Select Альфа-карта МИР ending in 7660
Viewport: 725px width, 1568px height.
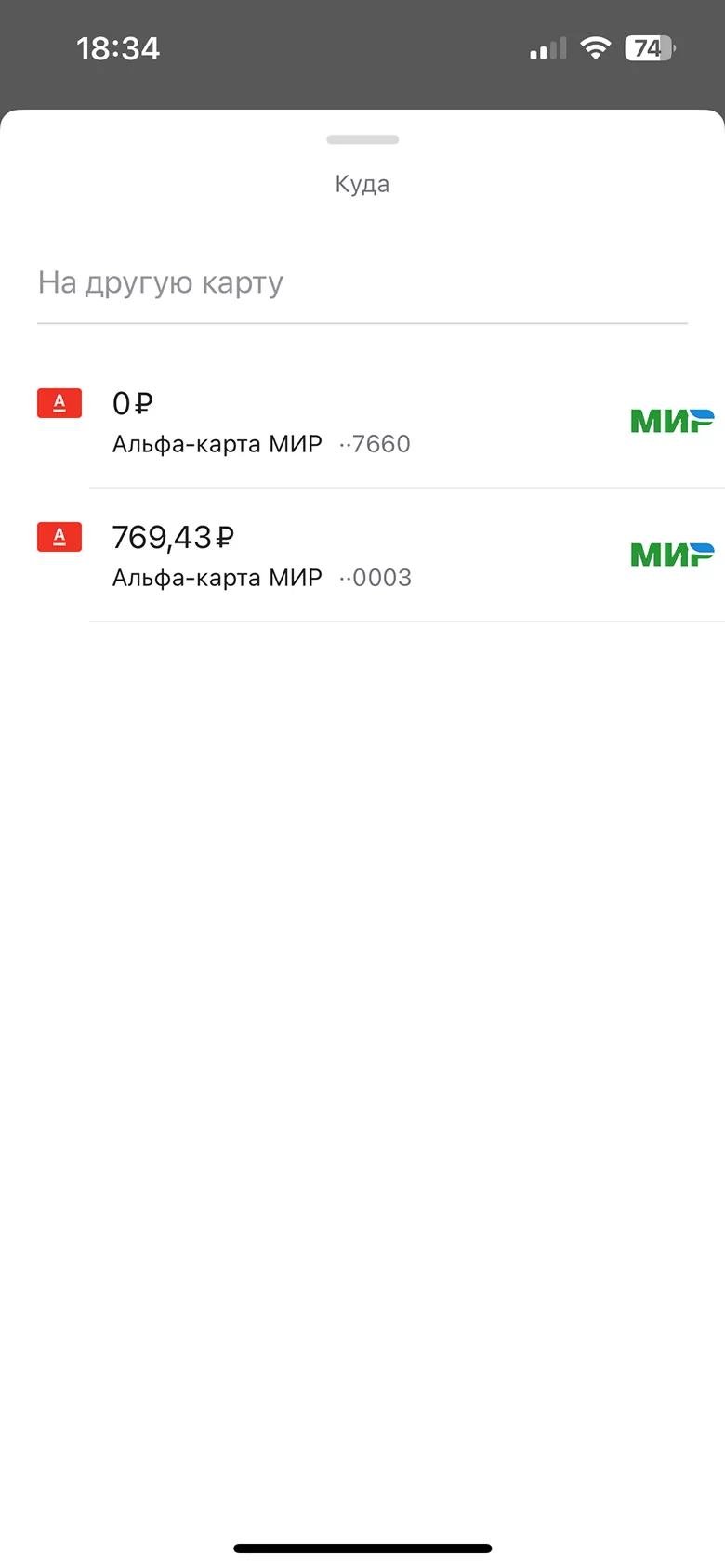click(362, 423)
